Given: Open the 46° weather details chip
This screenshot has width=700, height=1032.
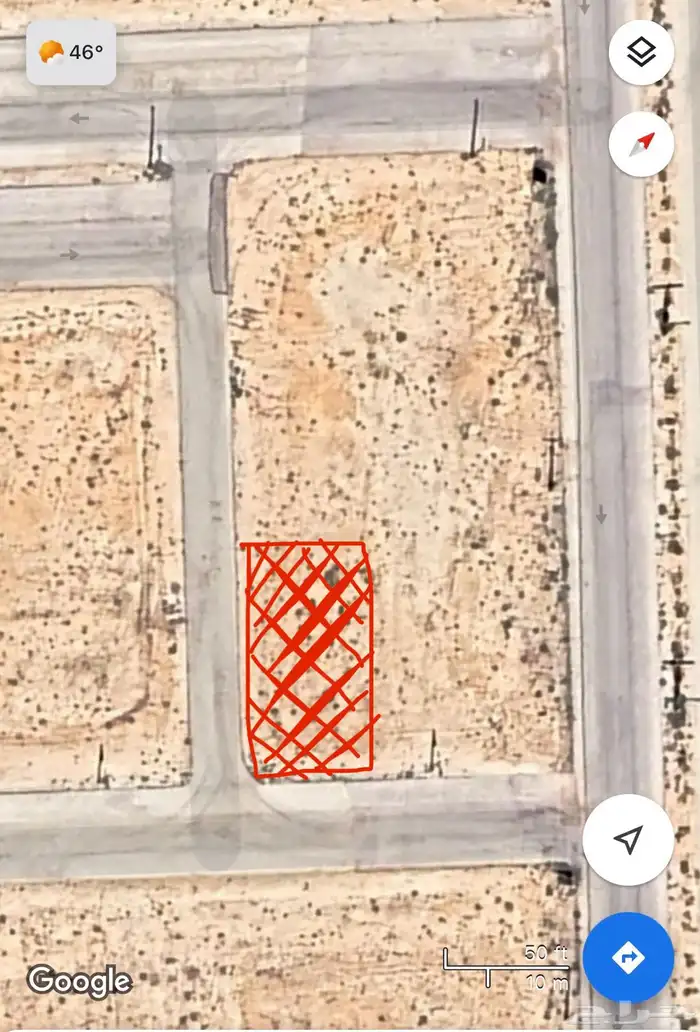Looking at the screenshot, I should [x=71, y=53].
